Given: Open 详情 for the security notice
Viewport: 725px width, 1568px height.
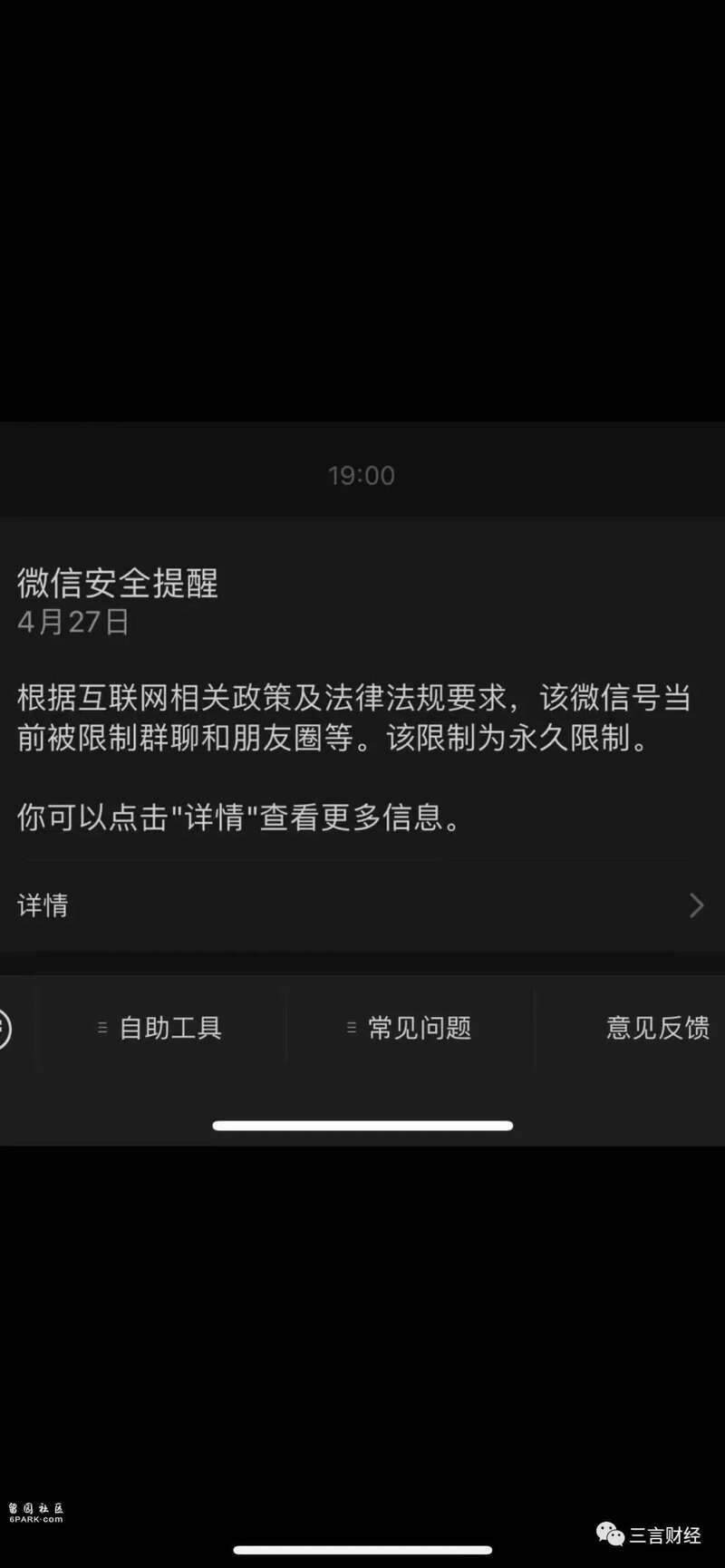Looking at the screenshot, I should 362,905.
